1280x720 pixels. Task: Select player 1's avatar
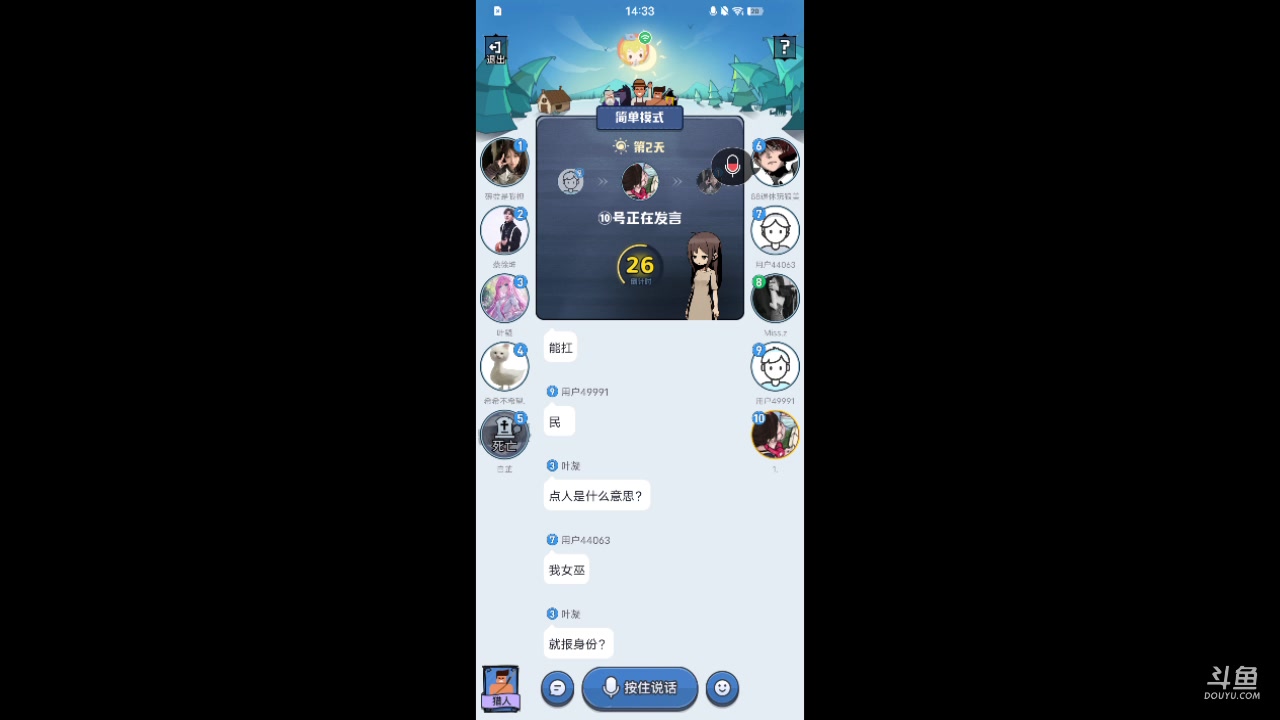click(x=504, y=162)
